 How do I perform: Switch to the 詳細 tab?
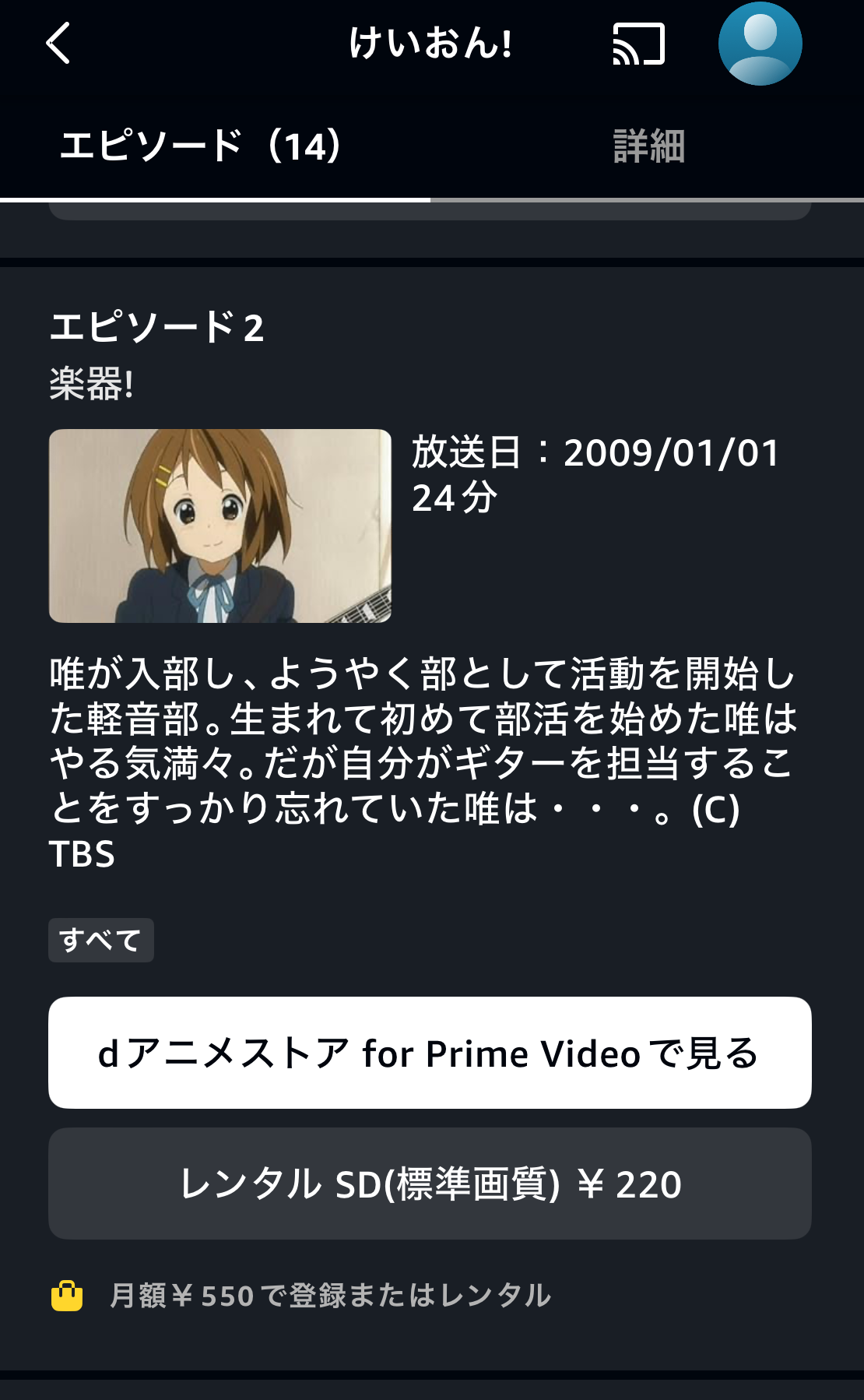(648, 146)
